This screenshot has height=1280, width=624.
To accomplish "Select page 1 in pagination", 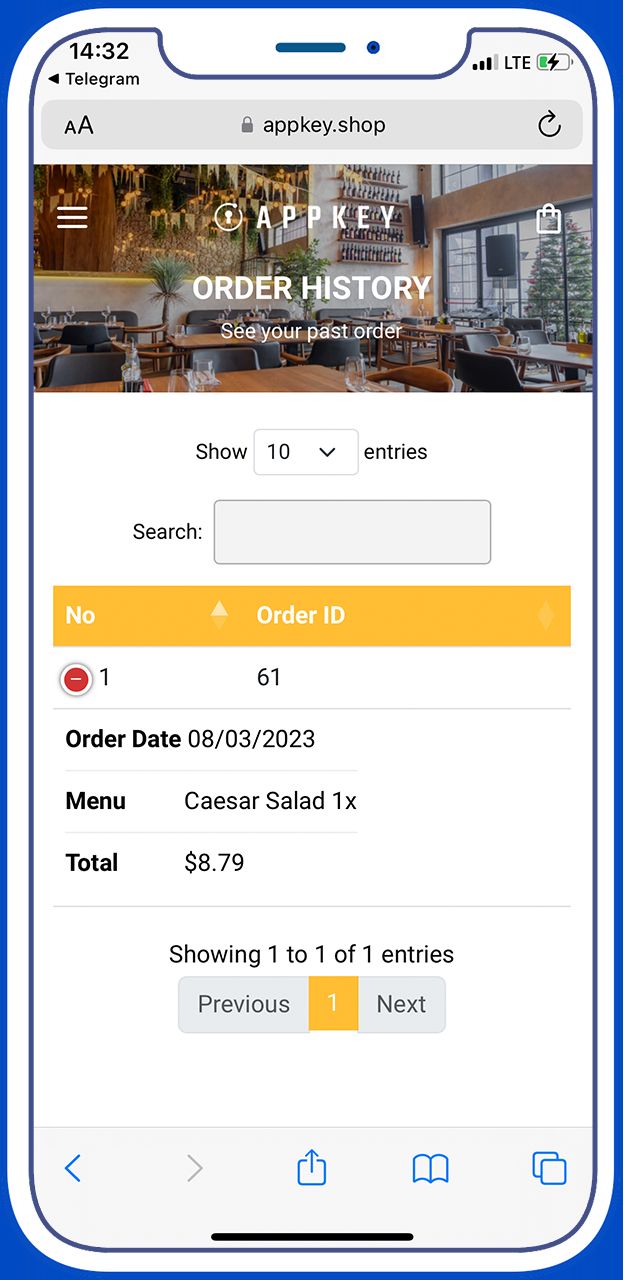I will pos(333,1003).
